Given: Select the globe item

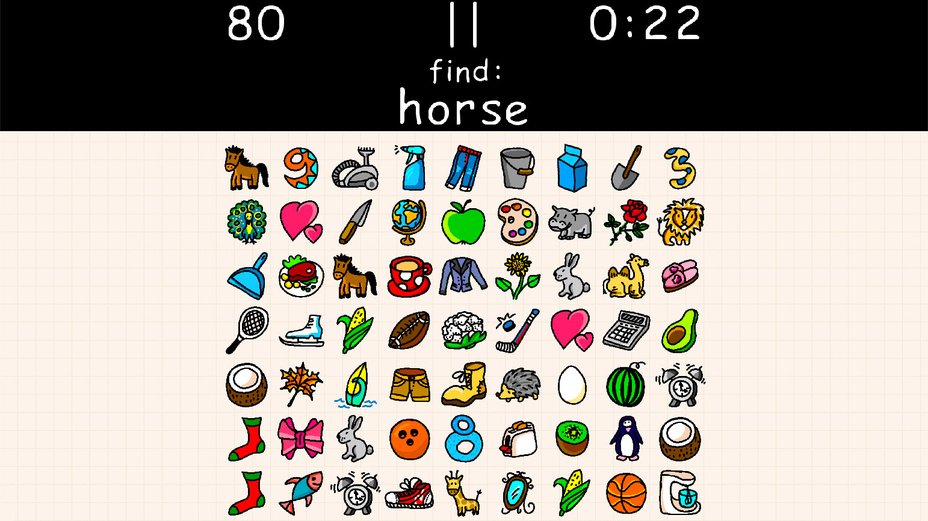Looking at the screenshot, I should pyautogui.click(x=410, y=222).
